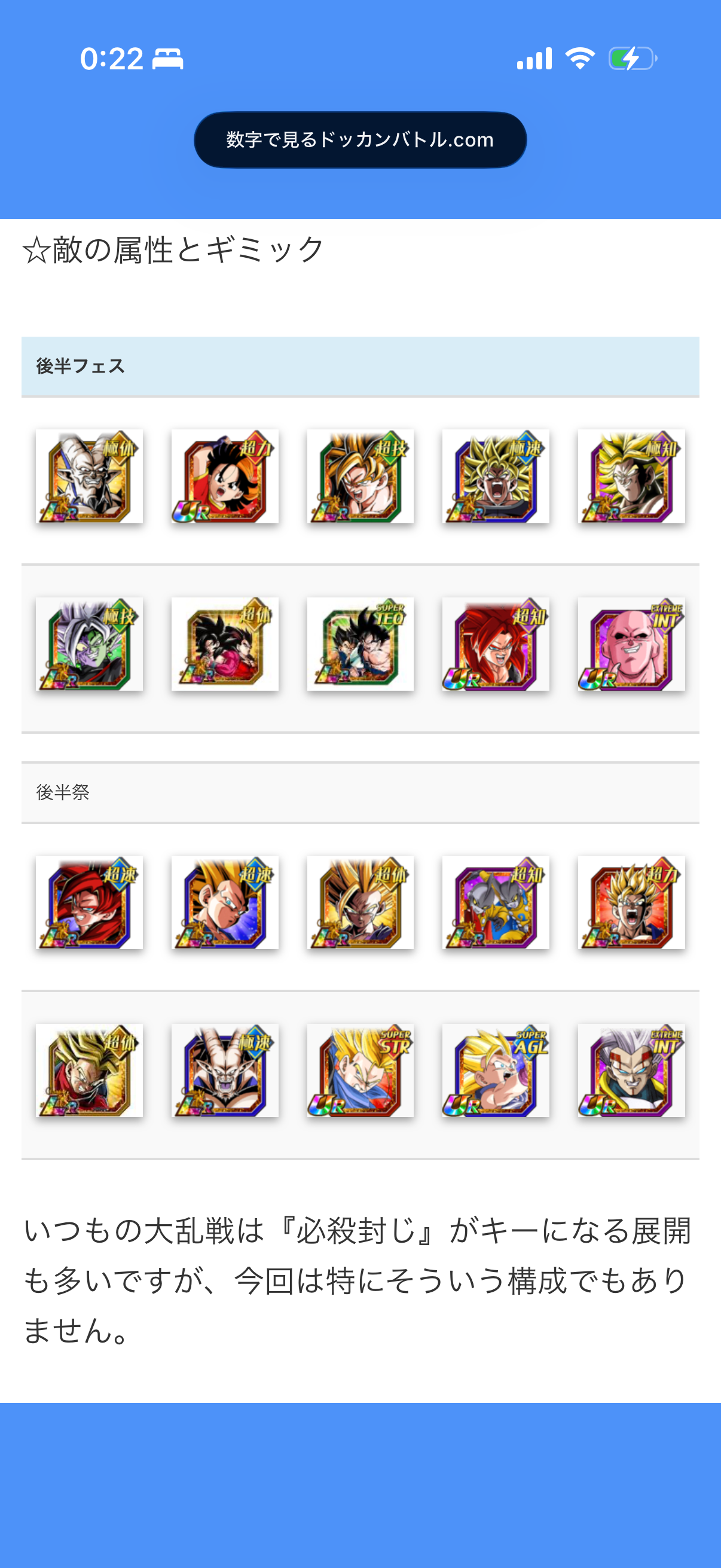Open the 極知 LR card in 後半フェス
Screen dimensions: 721x1568
tap(631, 477)
